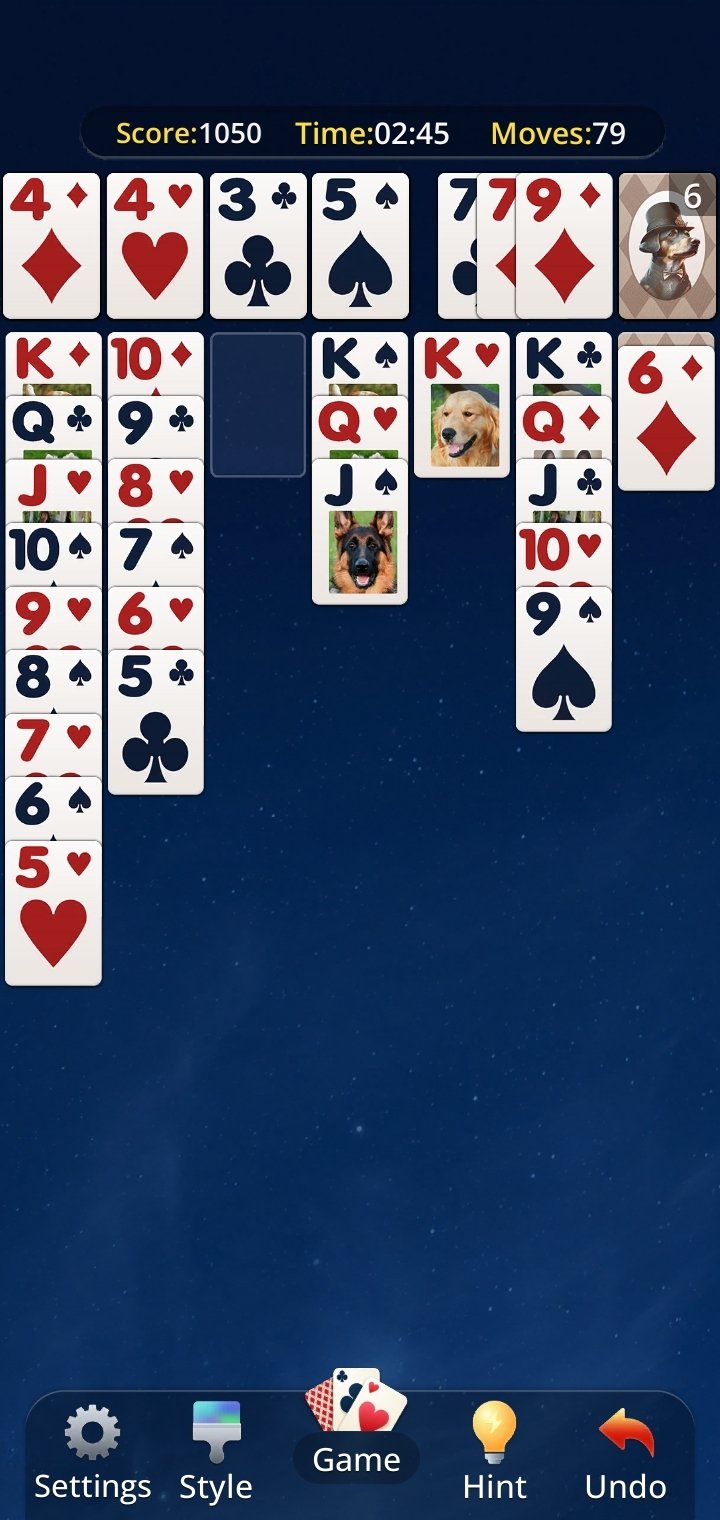Draw a card from the stock pile
Image resolution: width=720 pixels, height=1520 pixels.
point(666,245)
